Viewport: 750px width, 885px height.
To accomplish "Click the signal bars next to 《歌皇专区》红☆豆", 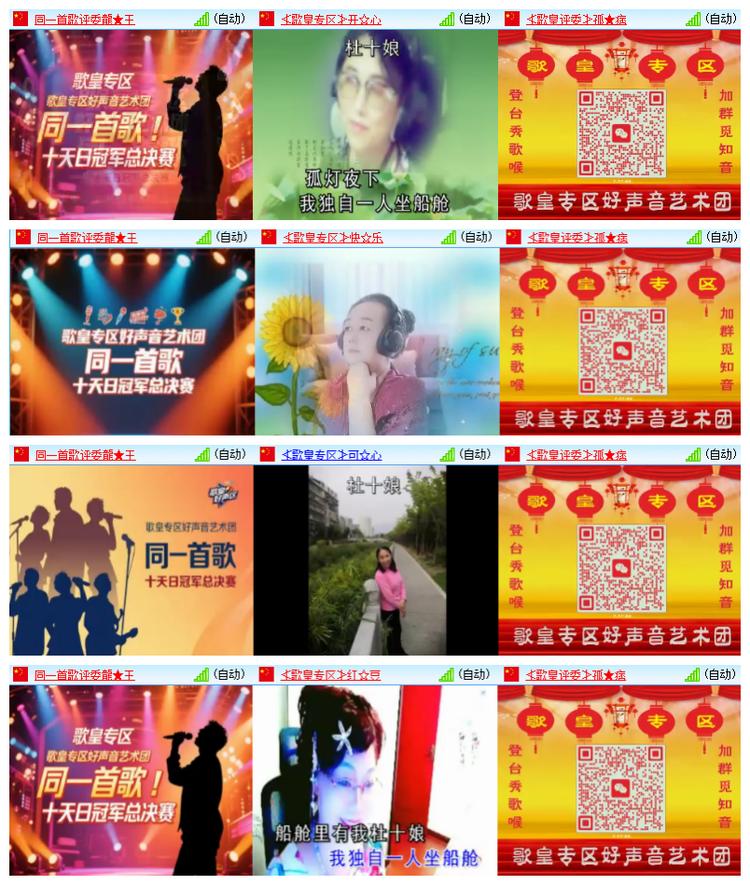I will pyautogui.click(x=446, y=674).
